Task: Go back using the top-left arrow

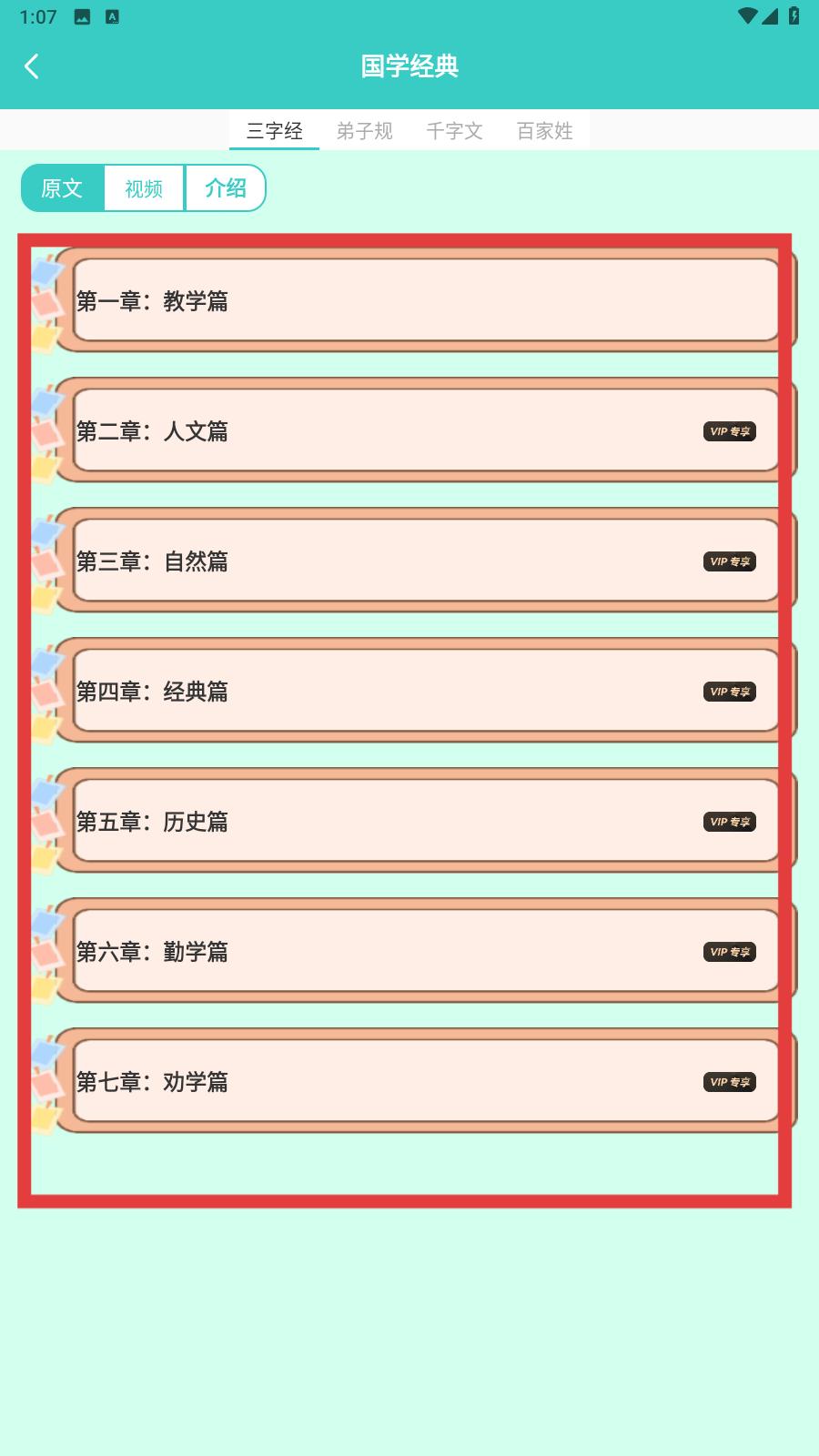Action: (32, 66)
